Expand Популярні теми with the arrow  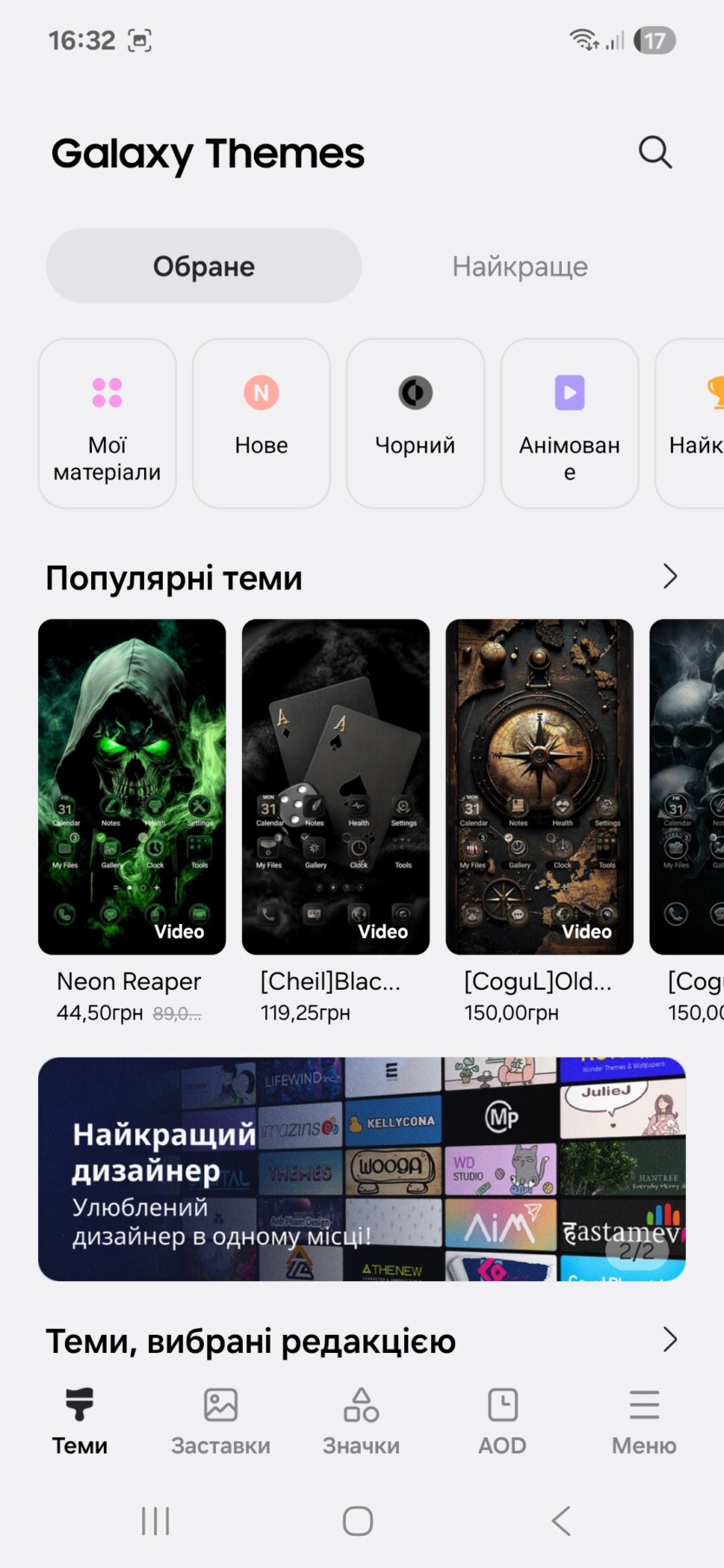coord(669,576)
